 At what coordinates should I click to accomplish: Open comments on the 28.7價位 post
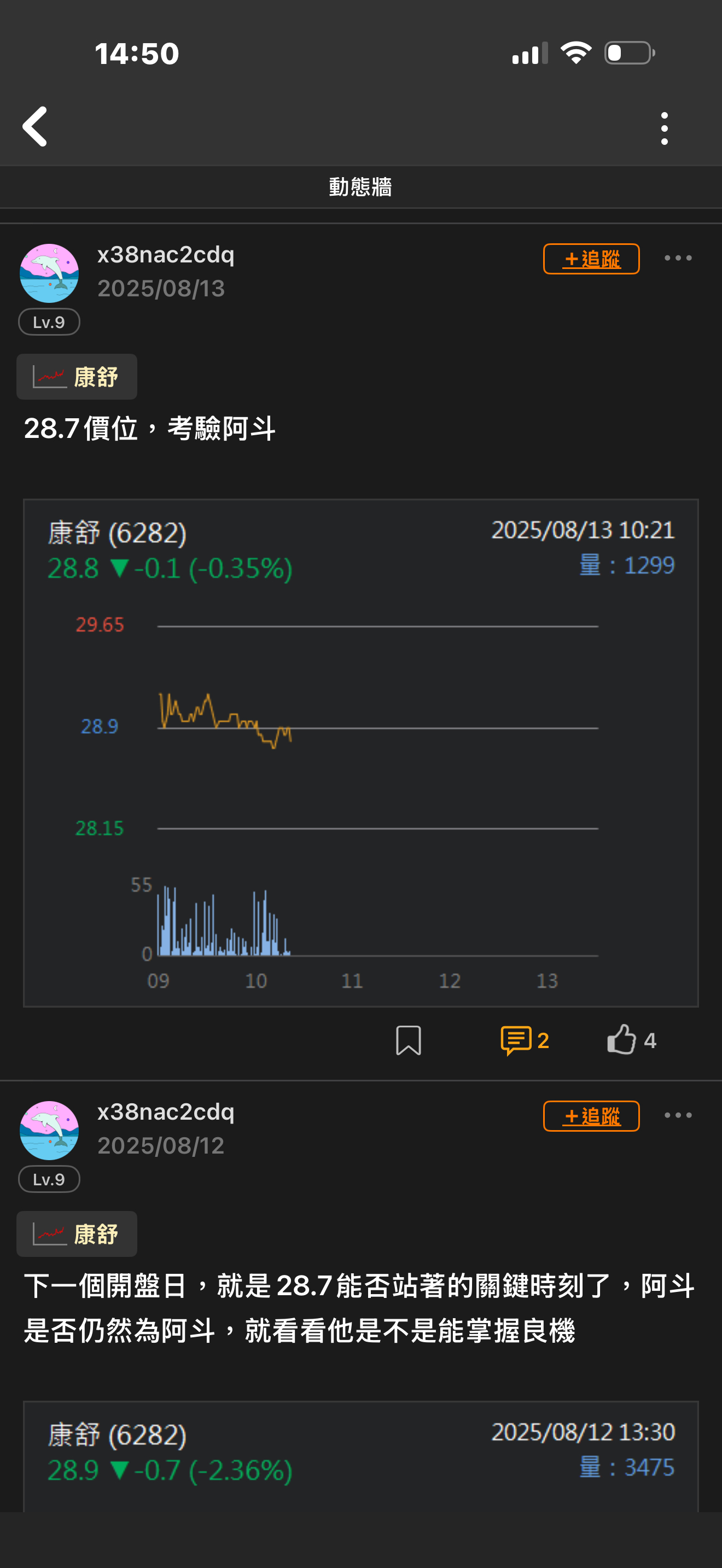point(523,1040)
